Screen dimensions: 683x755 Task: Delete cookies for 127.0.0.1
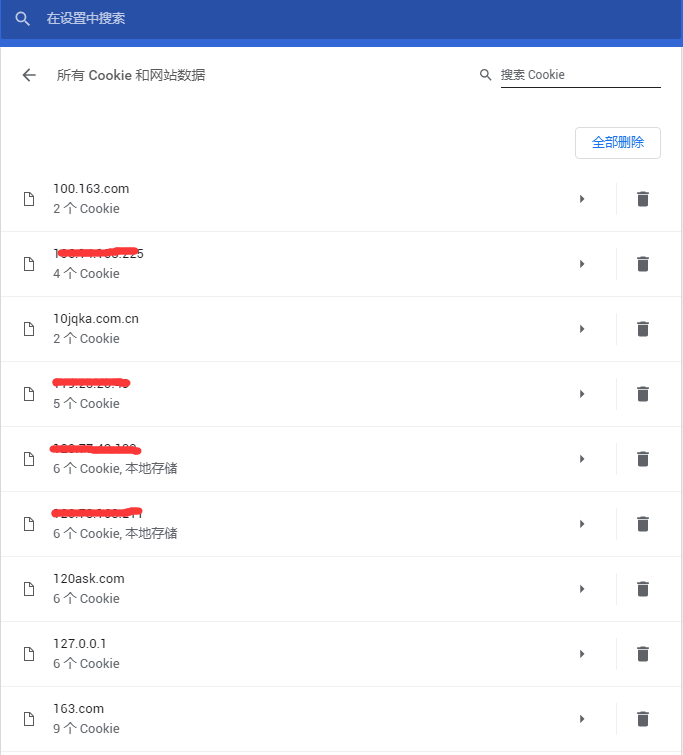coord(643,654)
